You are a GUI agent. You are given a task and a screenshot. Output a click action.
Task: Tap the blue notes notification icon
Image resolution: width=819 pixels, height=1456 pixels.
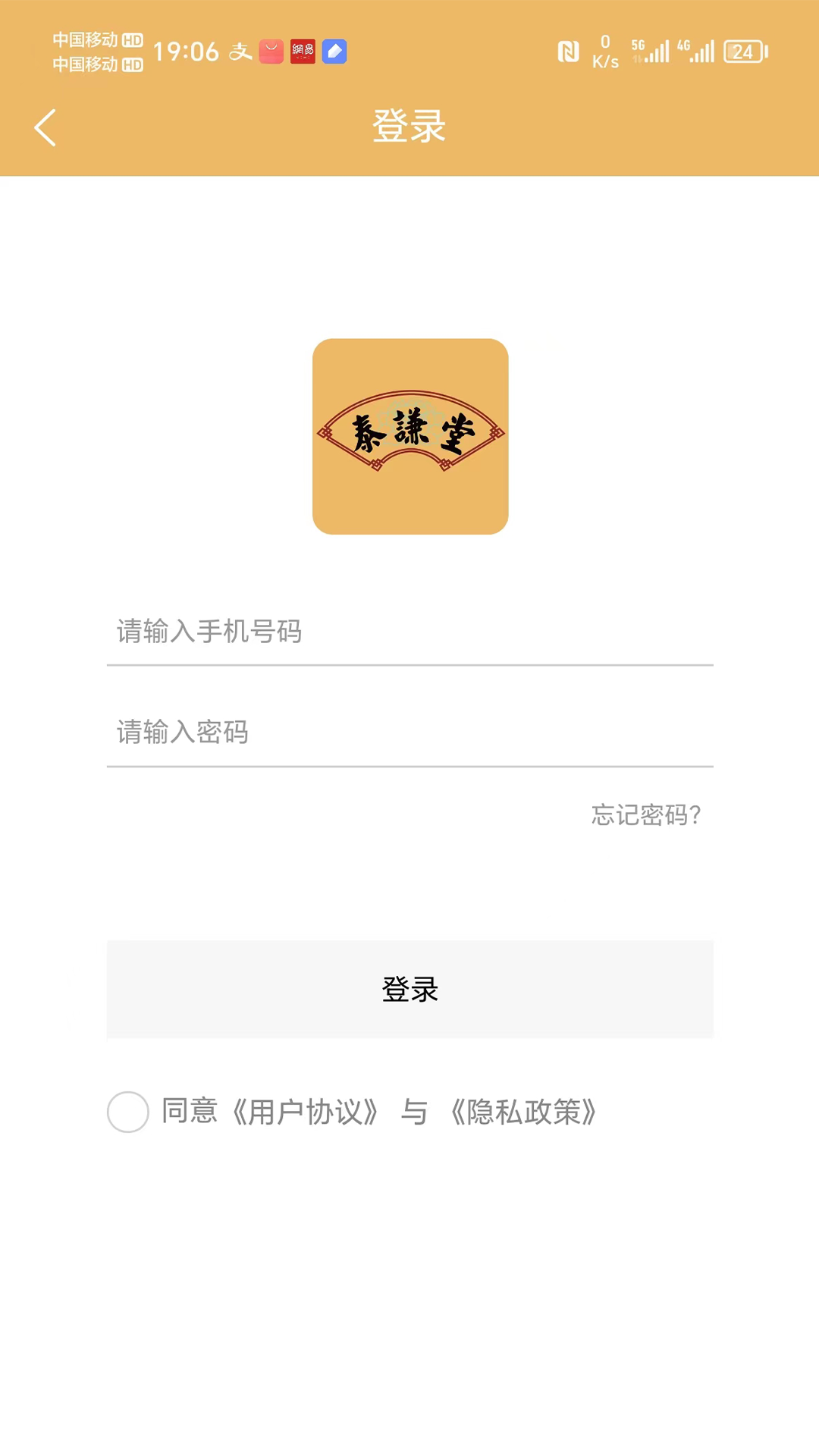334,52
